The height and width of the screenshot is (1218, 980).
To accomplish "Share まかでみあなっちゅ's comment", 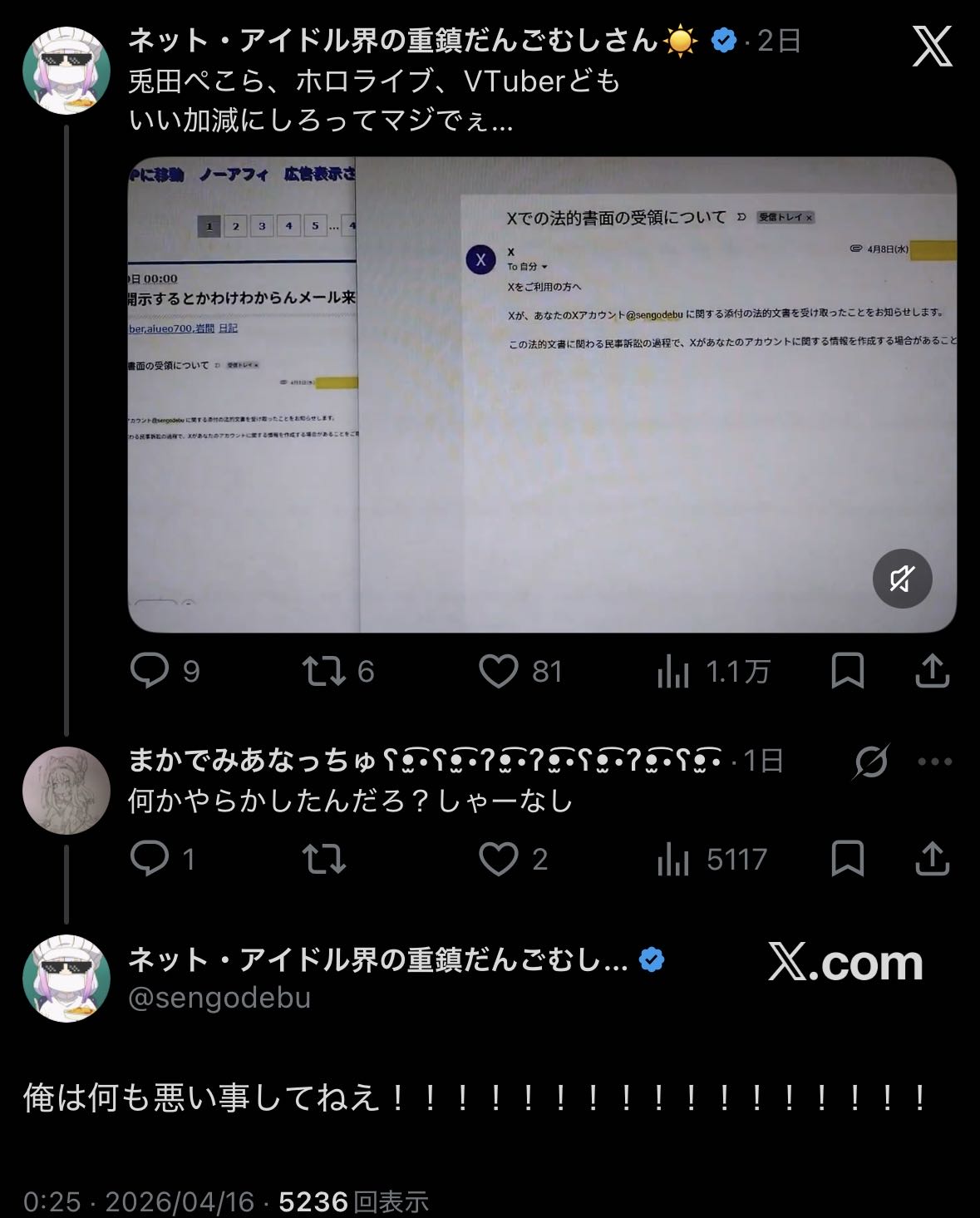I will 932,859.
